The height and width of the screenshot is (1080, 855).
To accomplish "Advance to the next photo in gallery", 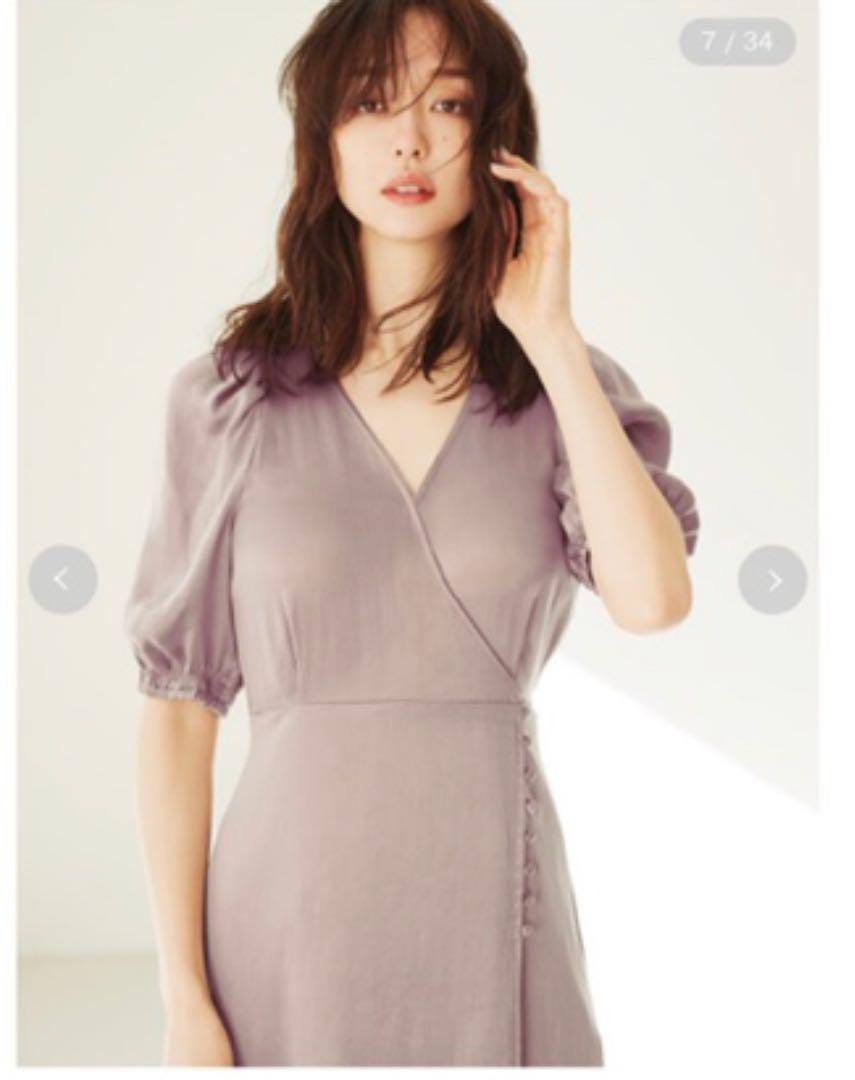I will 772,579.
